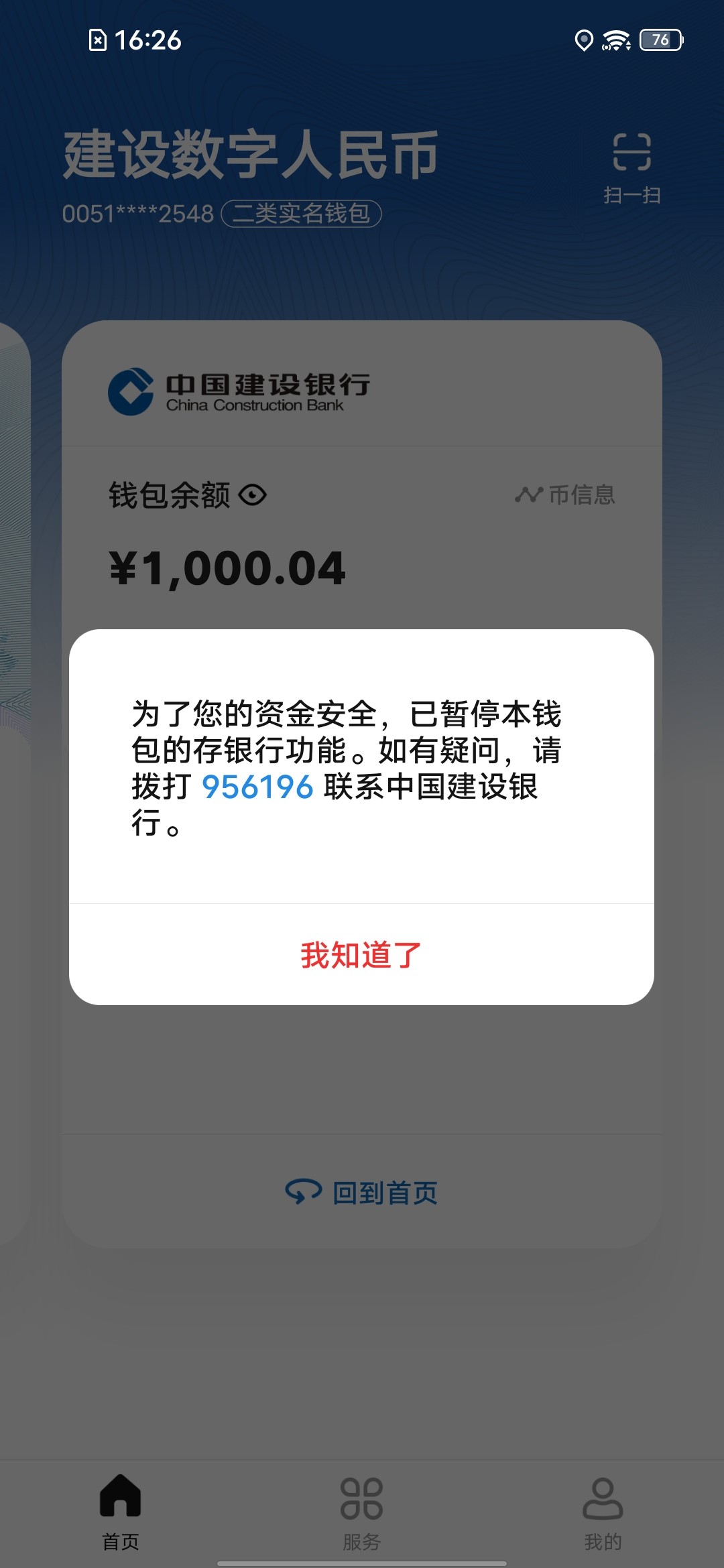724x1568 pixels.
Task: Open the 扫一扫 scanner
Action: coord(631,168)
